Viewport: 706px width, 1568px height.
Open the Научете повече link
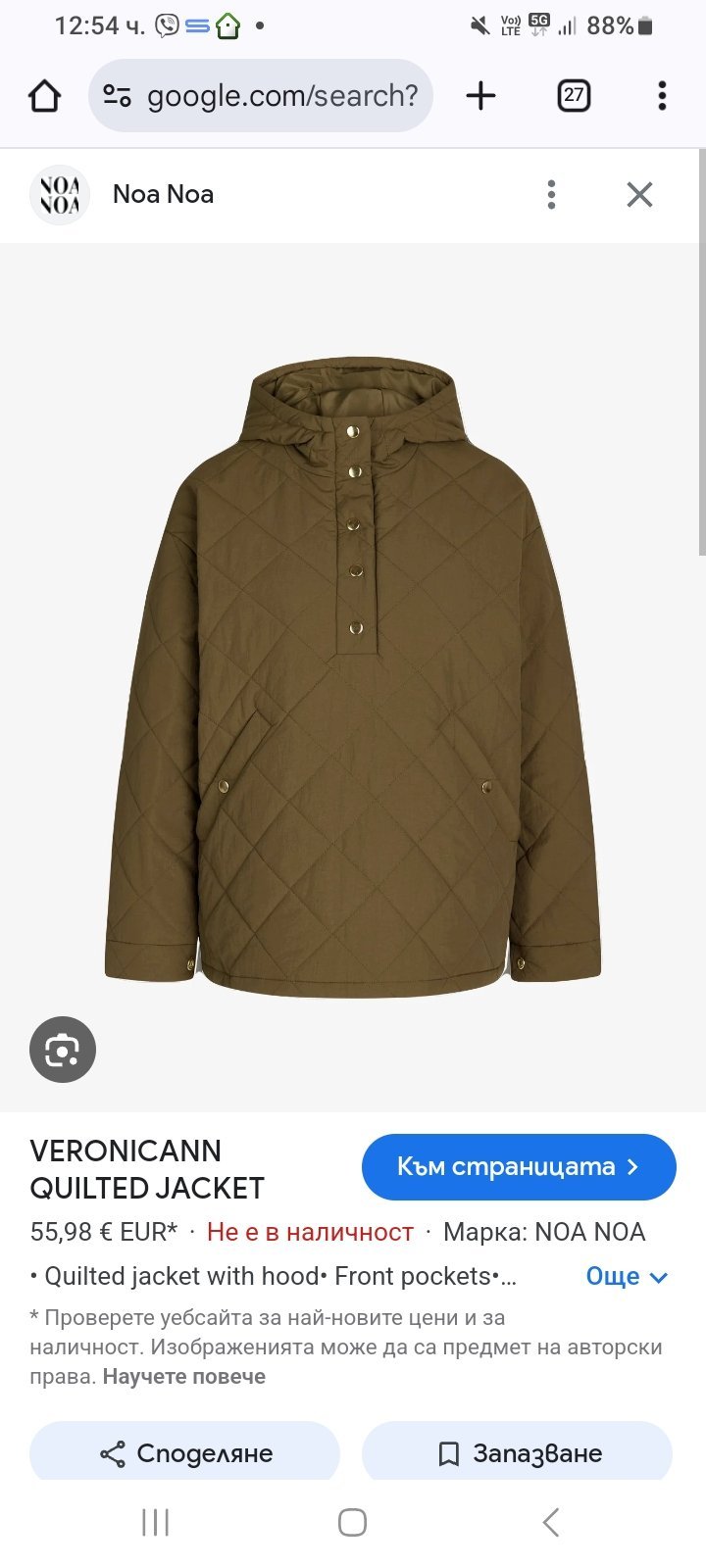[x=184, y=1376]
